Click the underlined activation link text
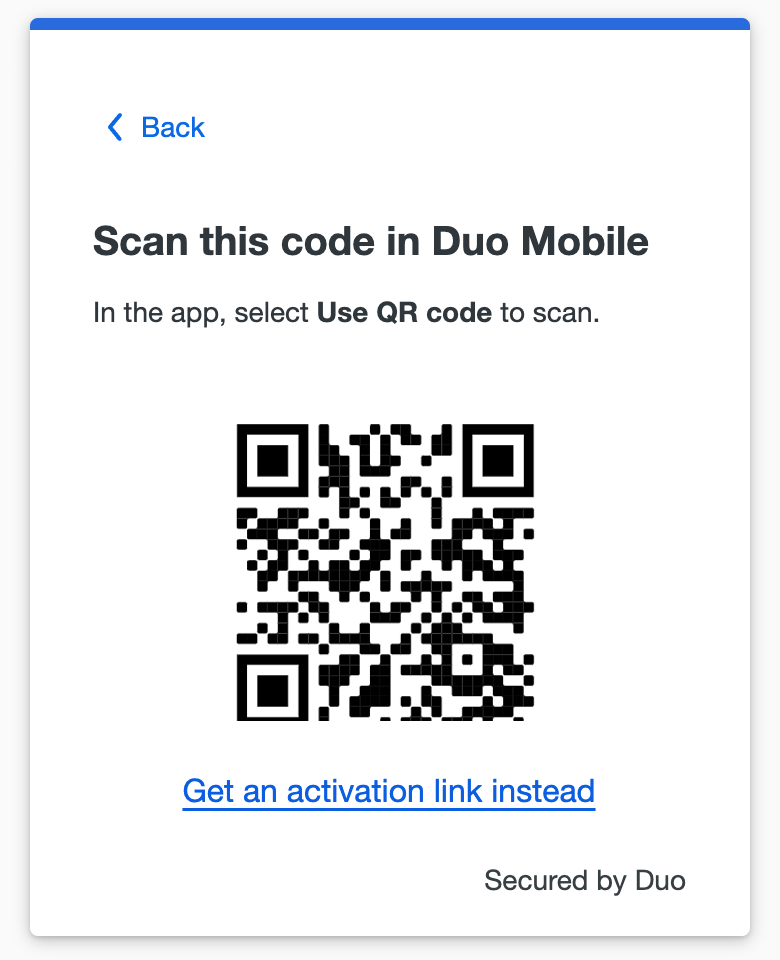Viewport: 780px width, 960px height. pyautogui.click(x=388, y=790)
